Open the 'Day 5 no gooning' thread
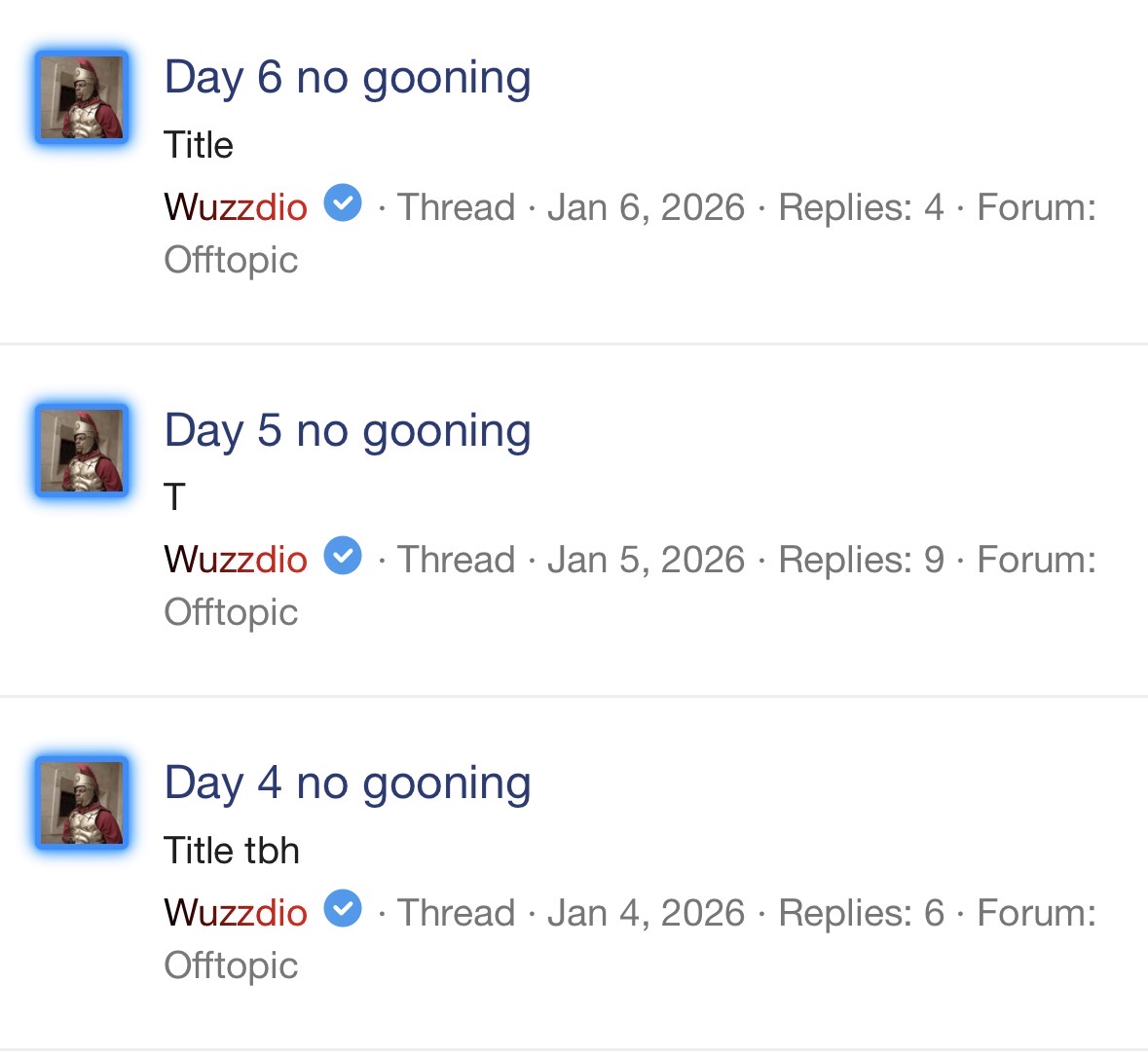The width and height of the screenshot is (1148, 1056). click(348, 431)
